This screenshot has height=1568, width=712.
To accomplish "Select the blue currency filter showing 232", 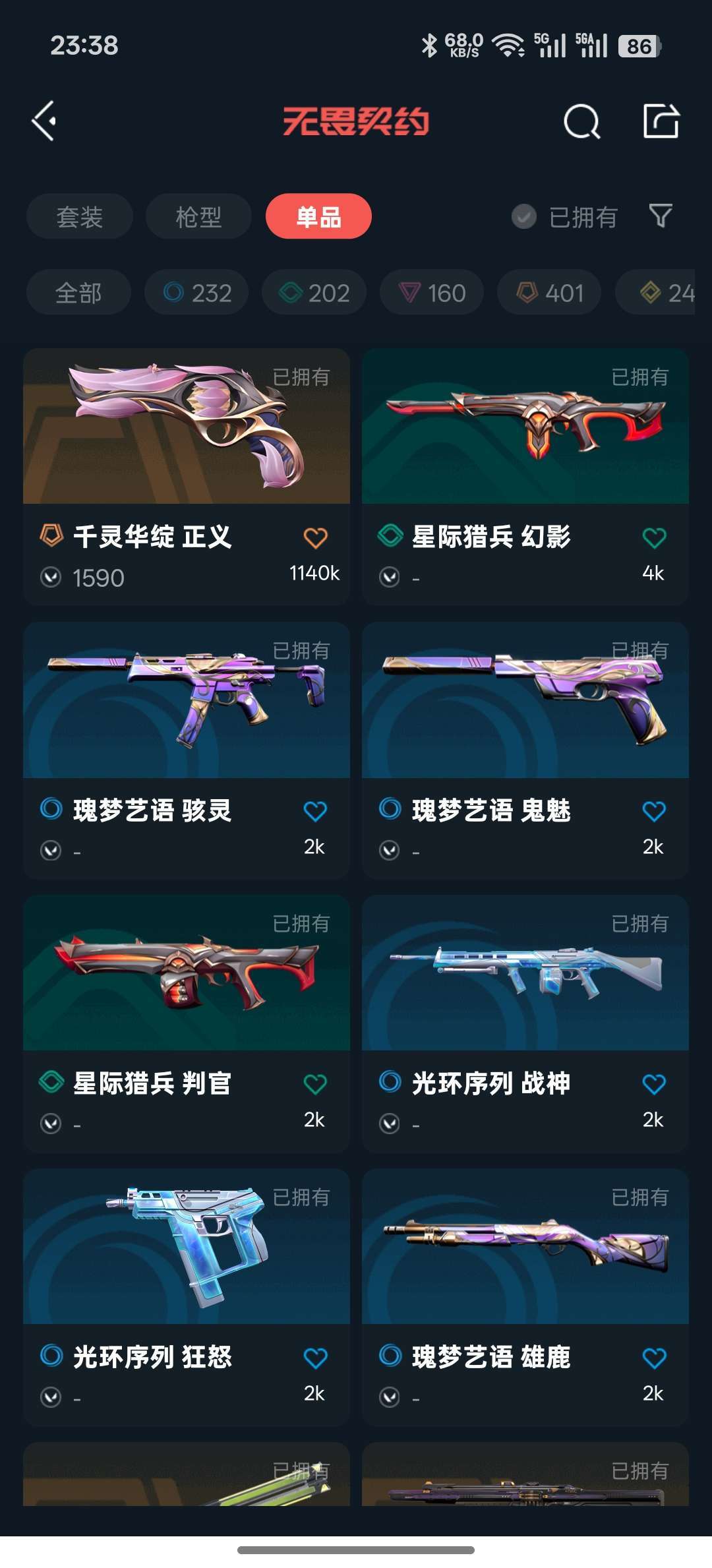I will pos(196,292).
